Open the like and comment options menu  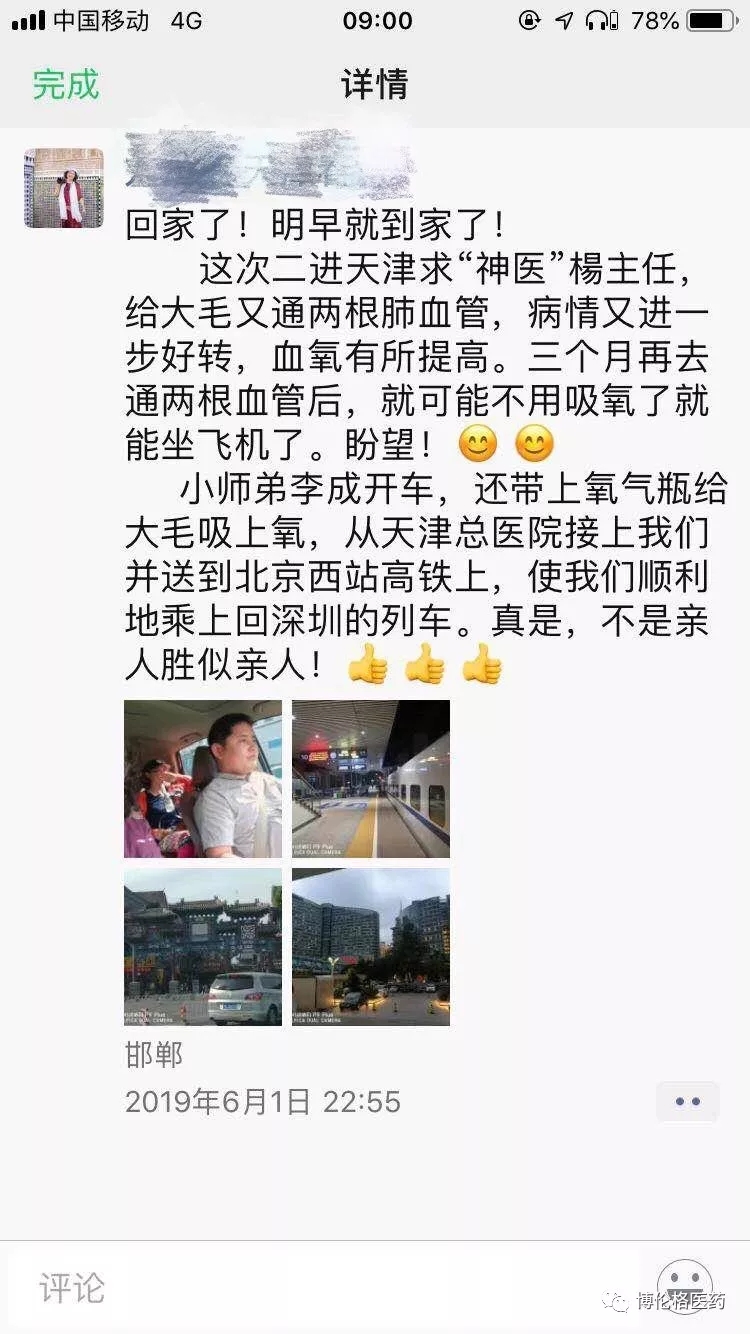click(687, 1102)
